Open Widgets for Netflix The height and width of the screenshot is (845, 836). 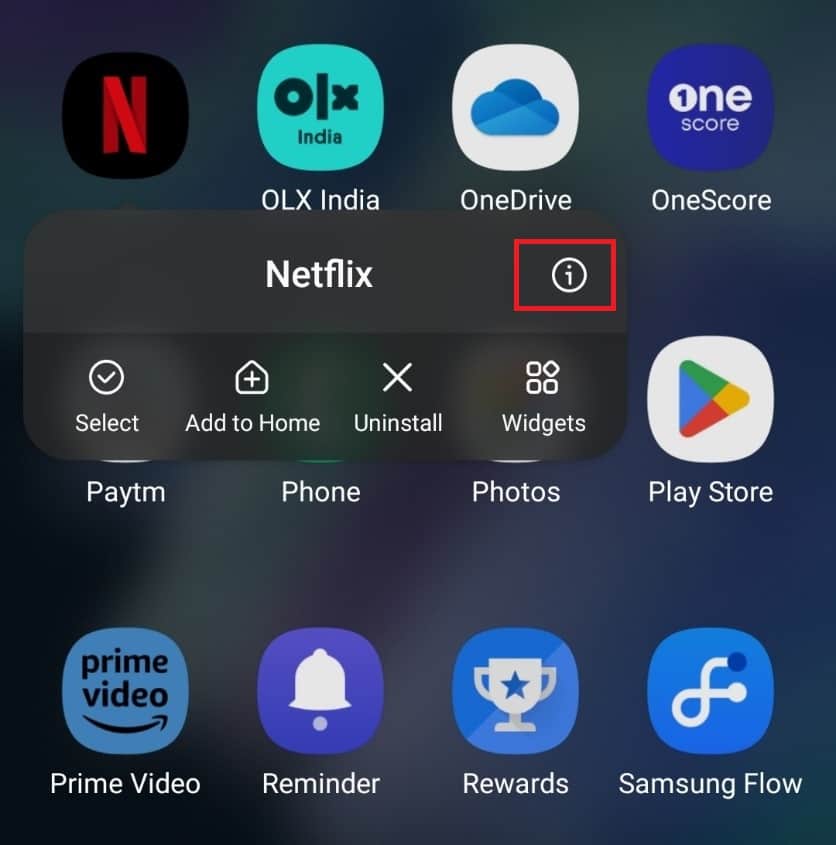coord(543,396)
